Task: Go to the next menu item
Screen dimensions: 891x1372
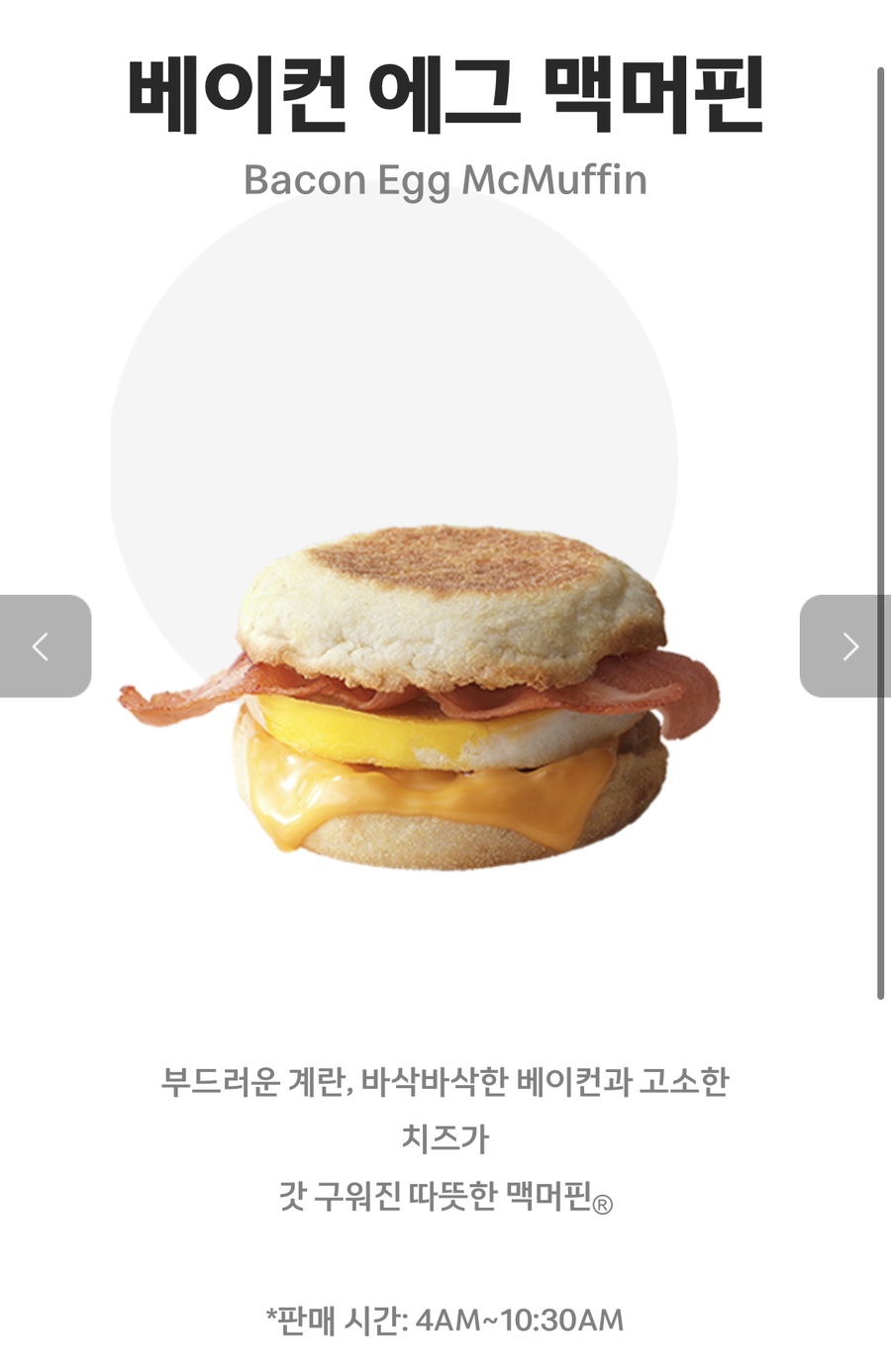Action: point(847,646)
